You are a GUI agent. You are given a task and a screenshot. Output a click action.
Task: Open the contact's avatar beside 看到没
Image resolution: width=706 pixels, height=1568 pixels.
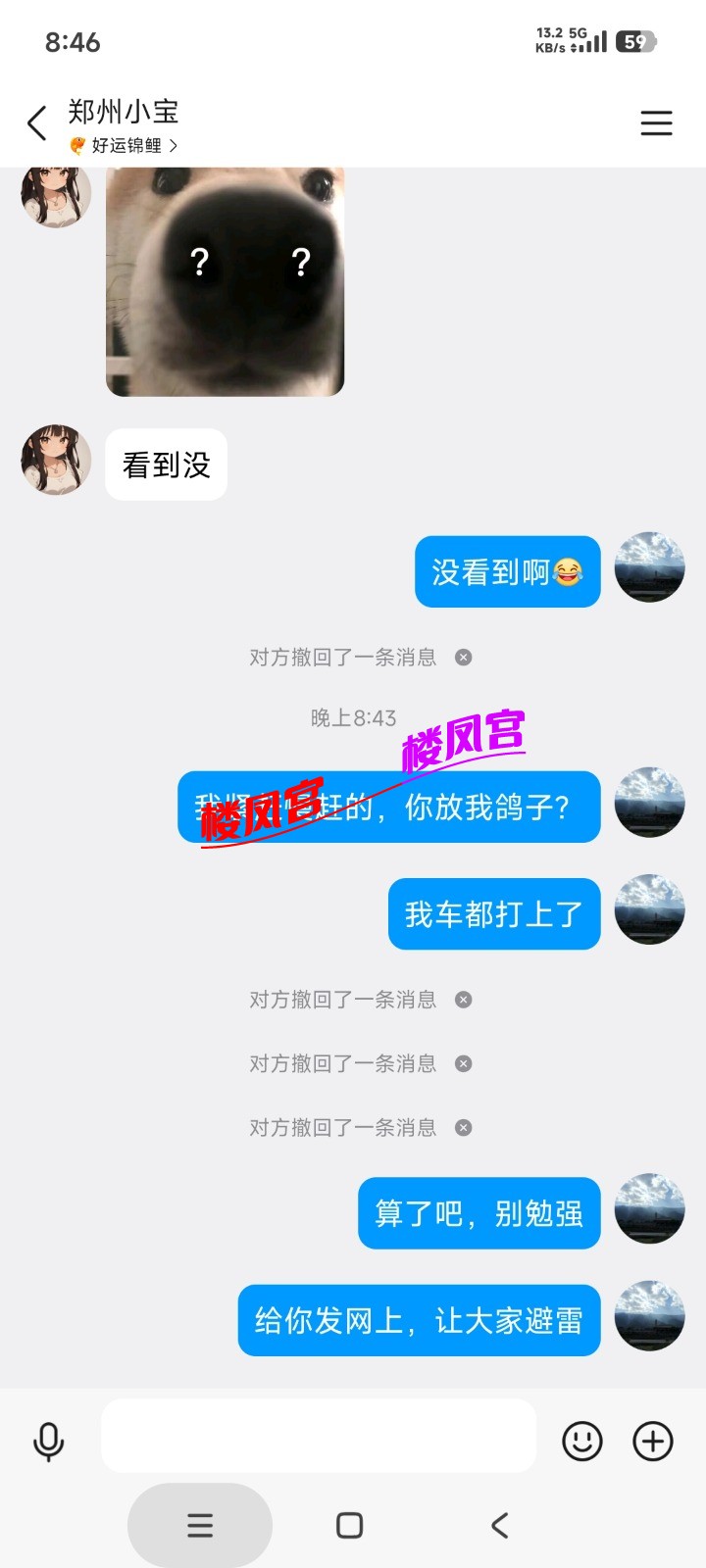coord(56,460)
